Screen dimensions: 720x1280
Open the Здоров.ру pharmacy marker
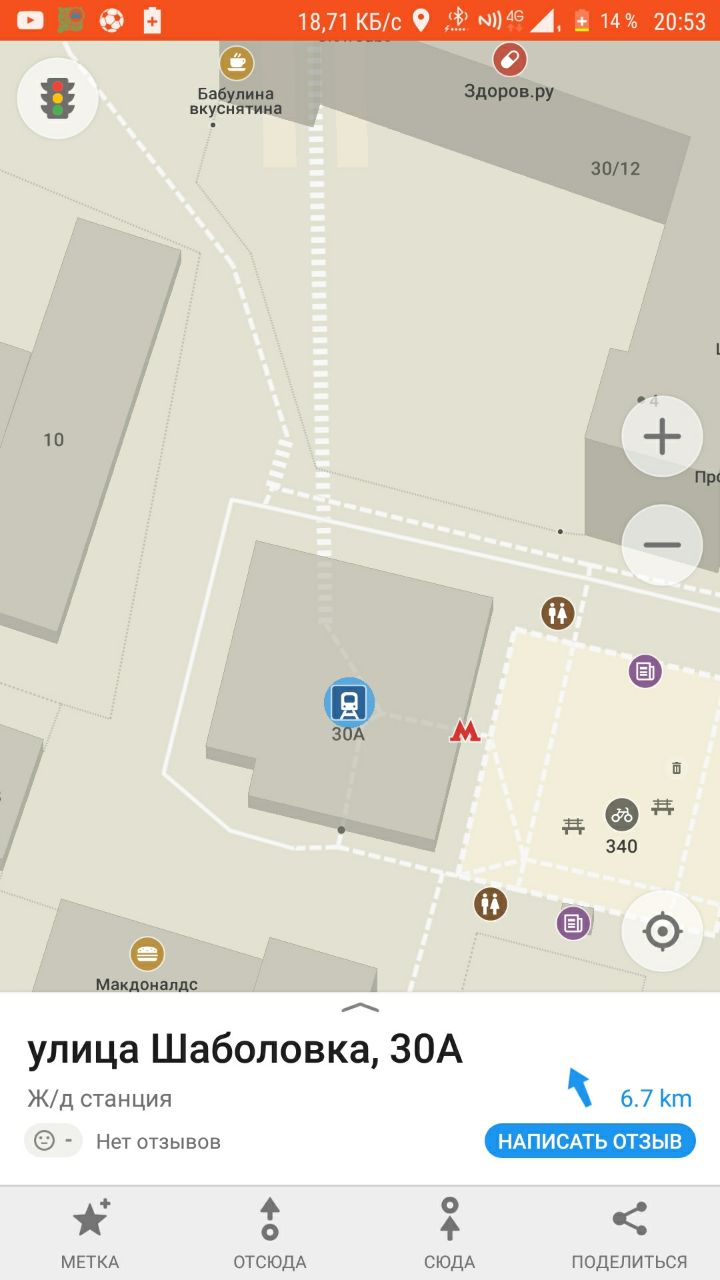[x=510, y=60]
